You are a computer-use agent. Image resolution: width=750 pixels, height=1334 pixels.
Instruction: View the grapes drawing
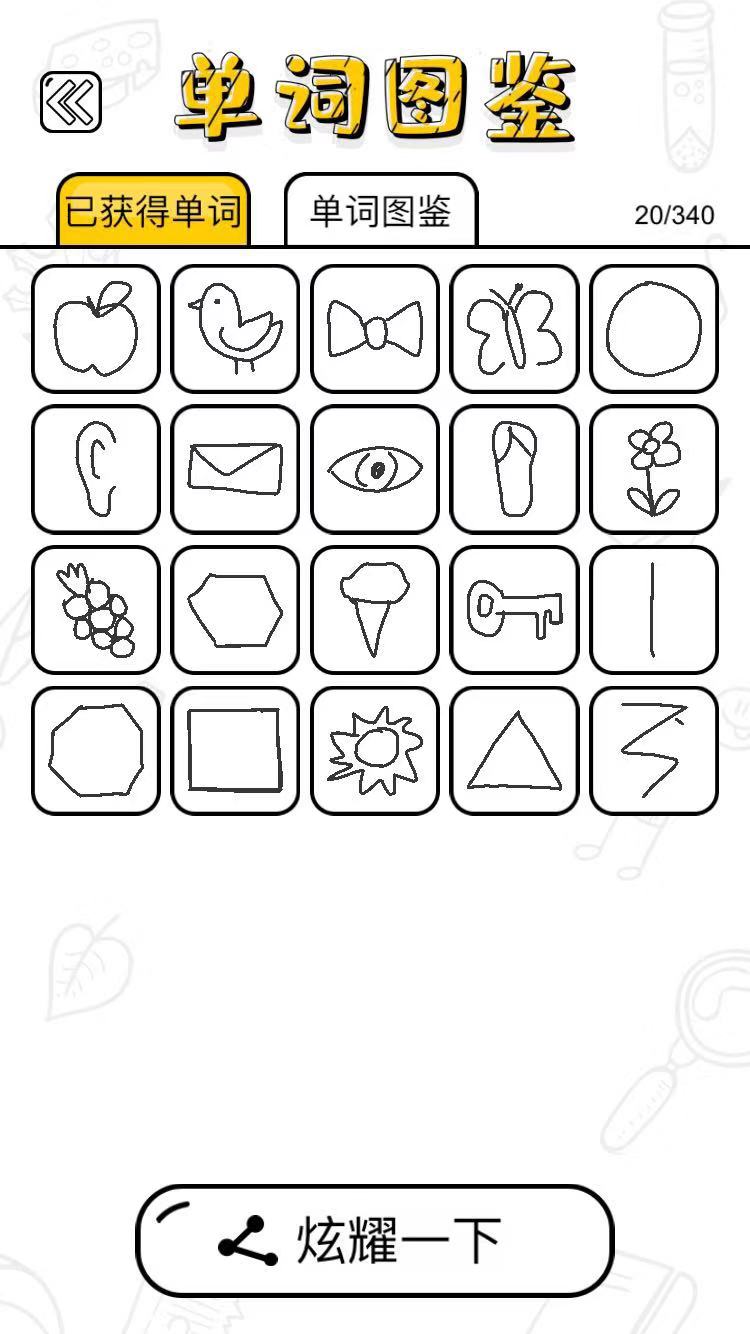pyautogui.click(x=96, y=610)
